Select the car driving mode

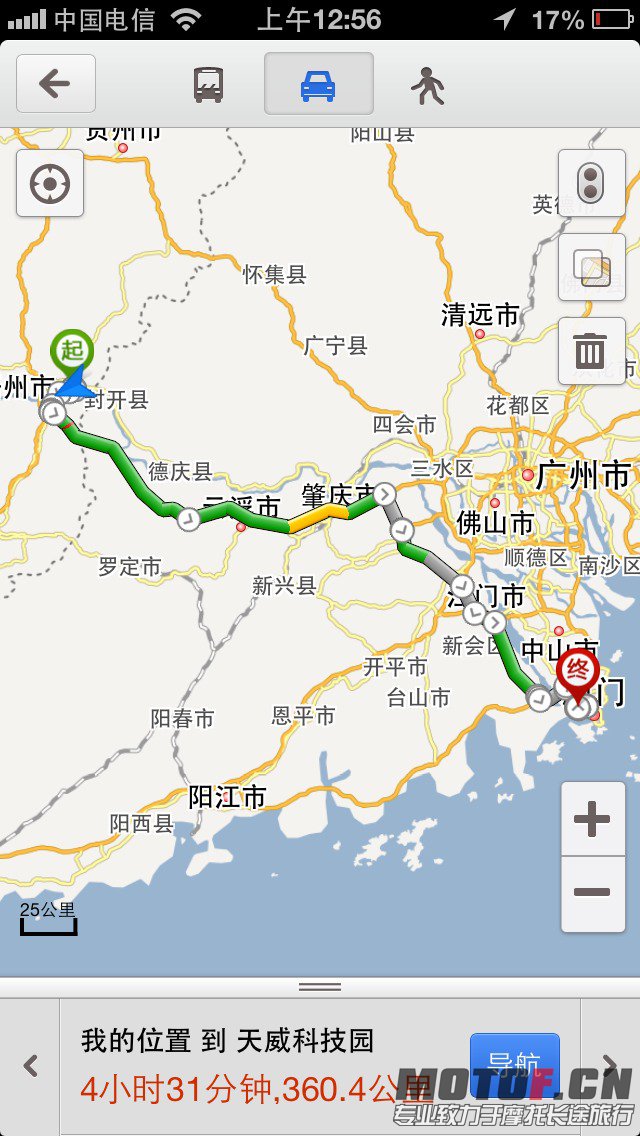pos(318,85)
